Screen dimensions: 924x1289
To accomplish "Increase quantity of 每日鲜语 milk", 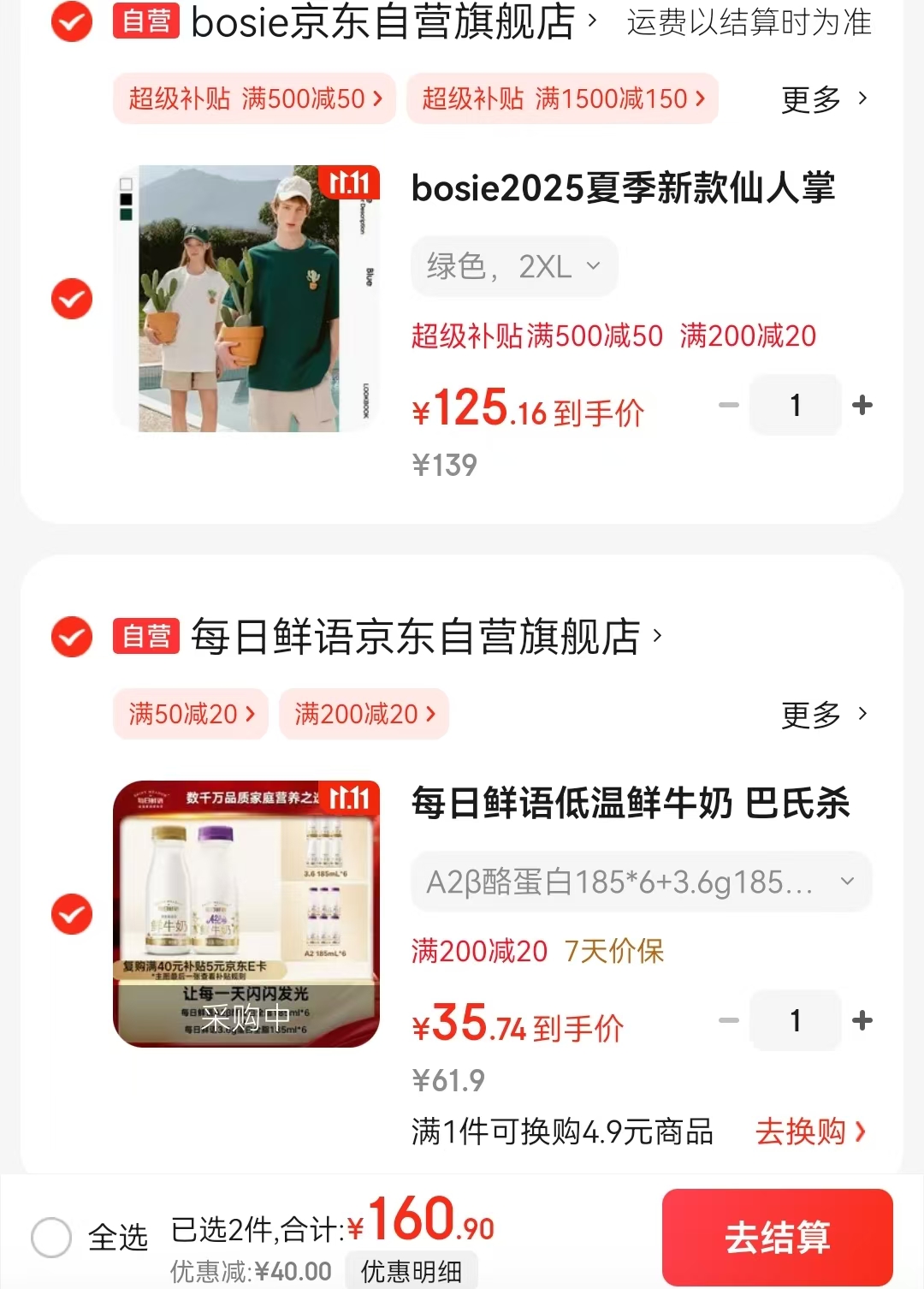I will tap(862, 1020).
